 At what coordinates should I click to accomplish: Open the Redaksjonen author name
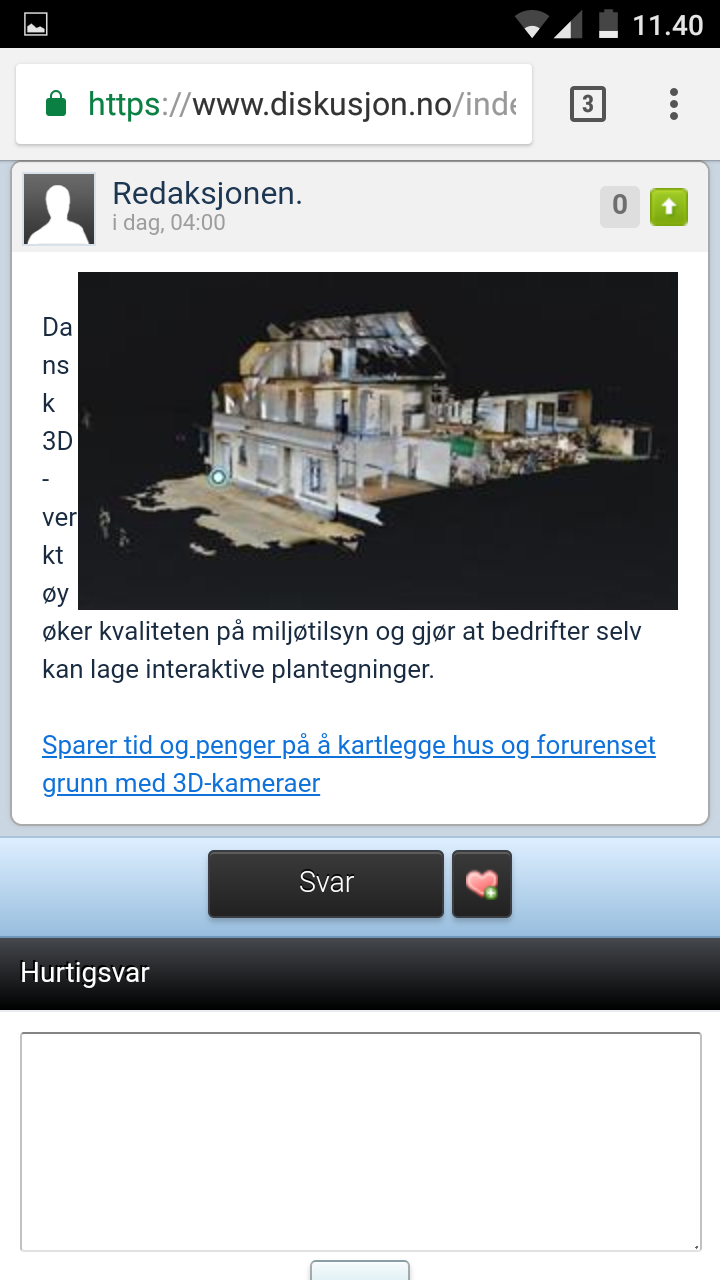click(x=207, y=193)
